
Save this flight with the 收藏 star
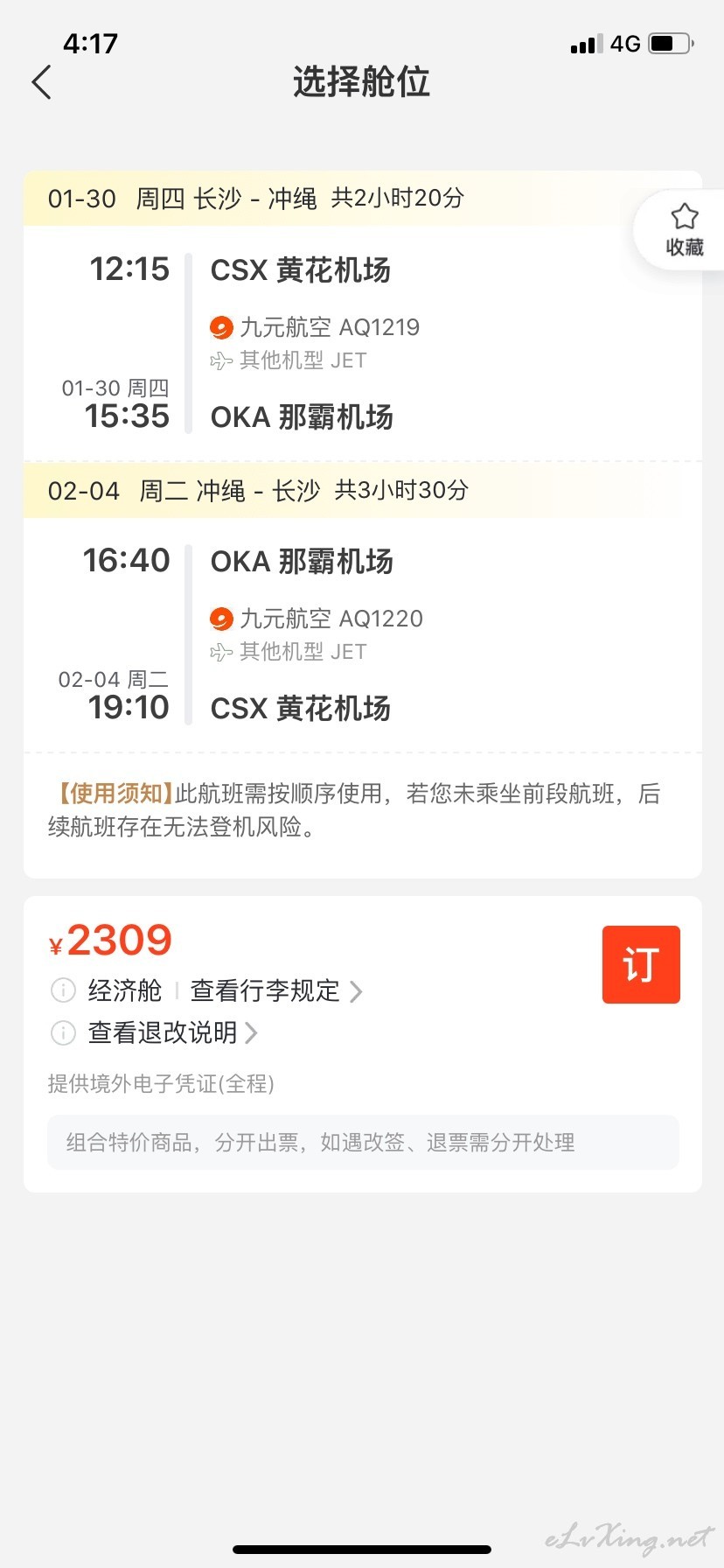(x=684, y=230)
